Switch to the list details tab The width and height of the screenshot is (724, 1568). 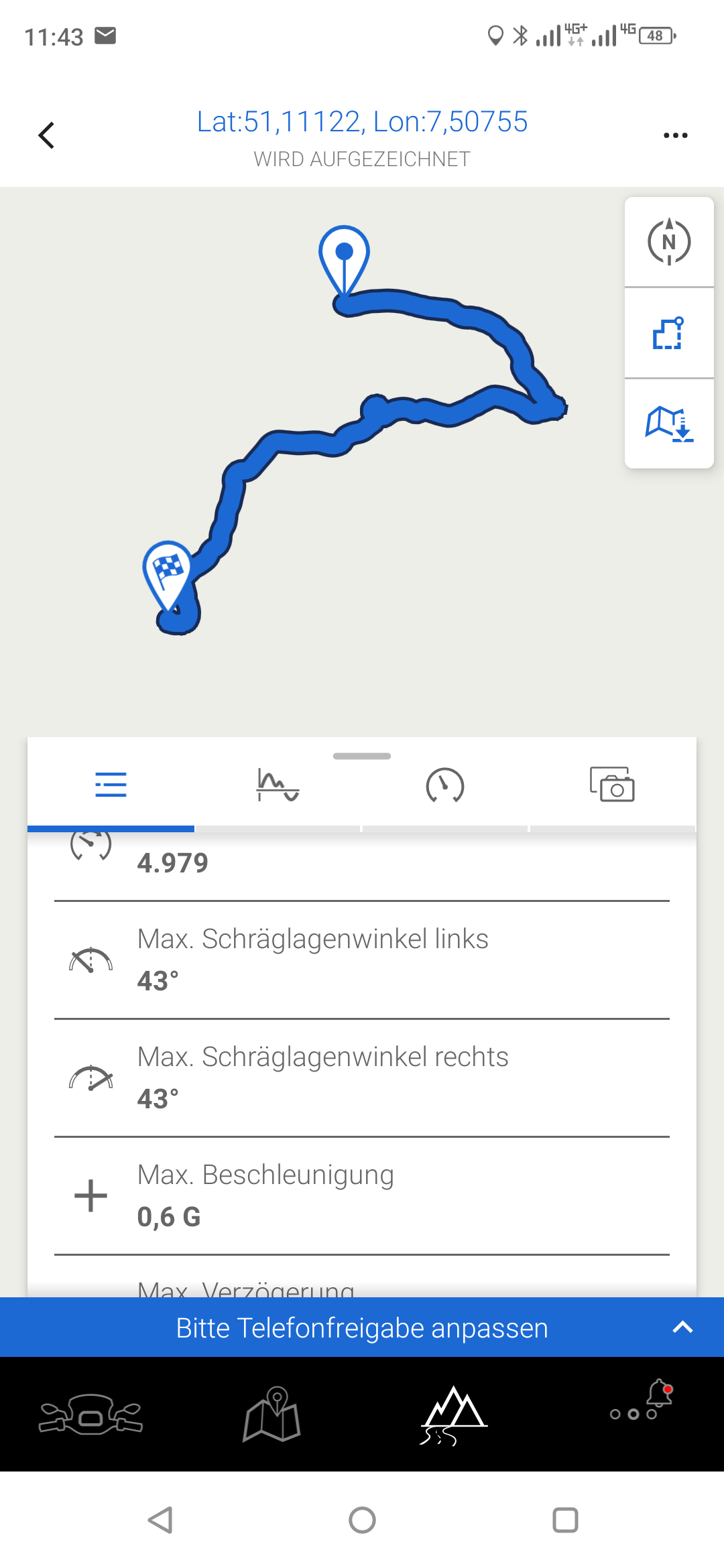111,785
